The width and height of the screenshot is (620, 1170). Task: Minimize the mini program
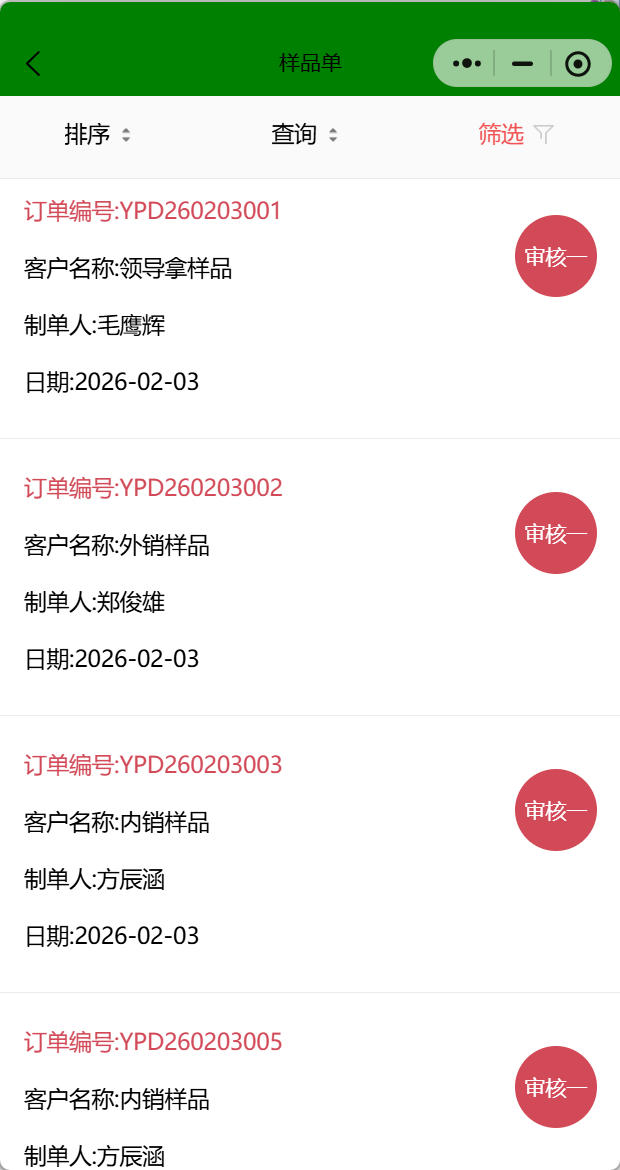coord(522,63)
